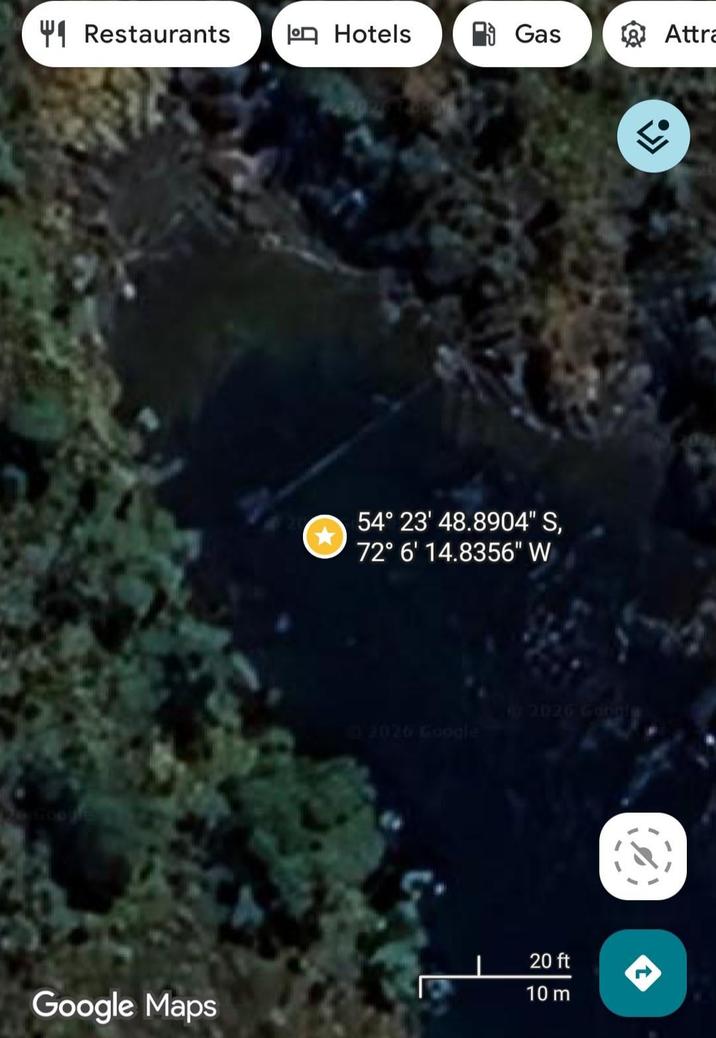Center the map on my location

pos(643,856)
